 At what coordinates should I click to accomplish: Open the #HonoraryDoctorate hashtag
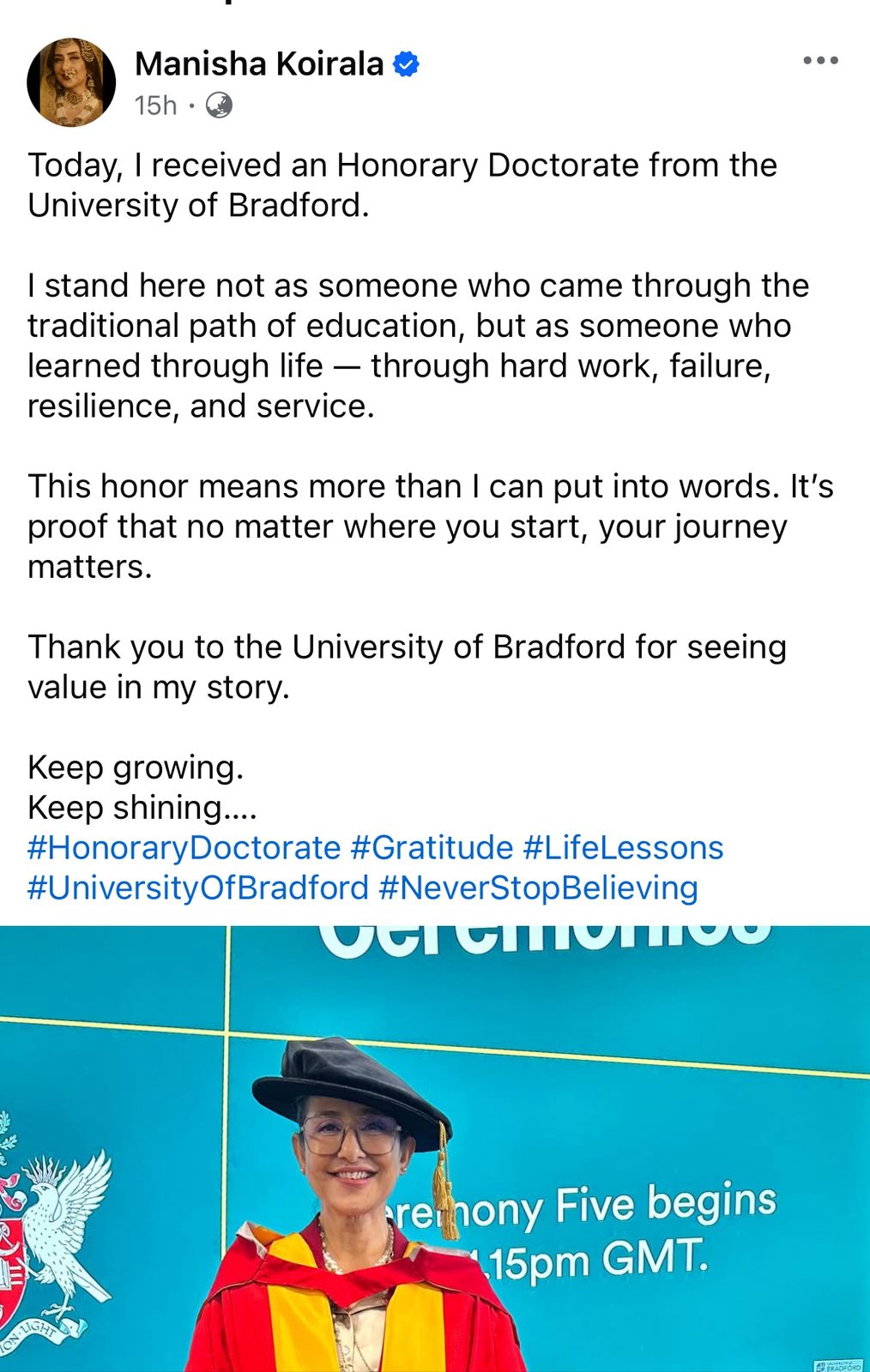184,848
